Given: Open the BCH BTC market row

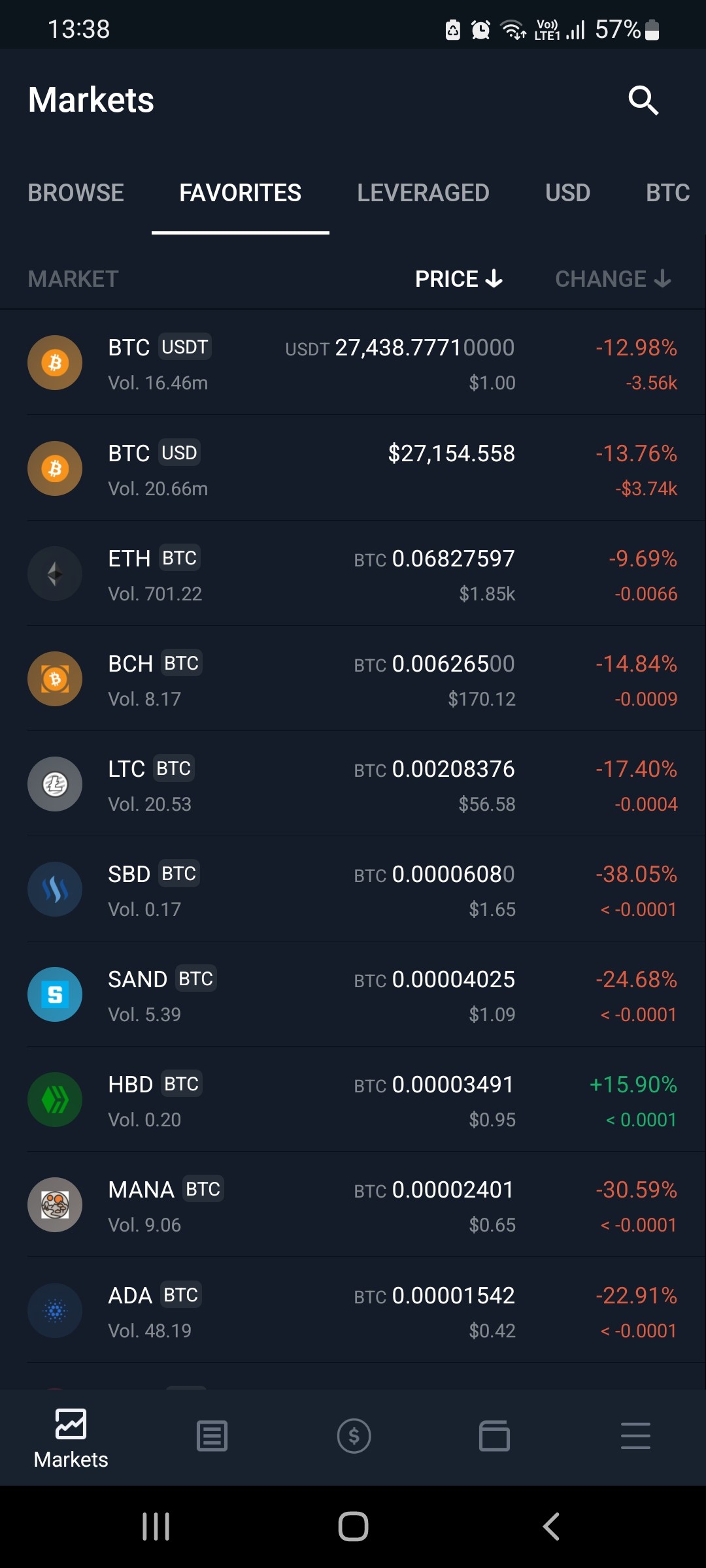Looking at the screenshot, I should [x=353, y=679].
